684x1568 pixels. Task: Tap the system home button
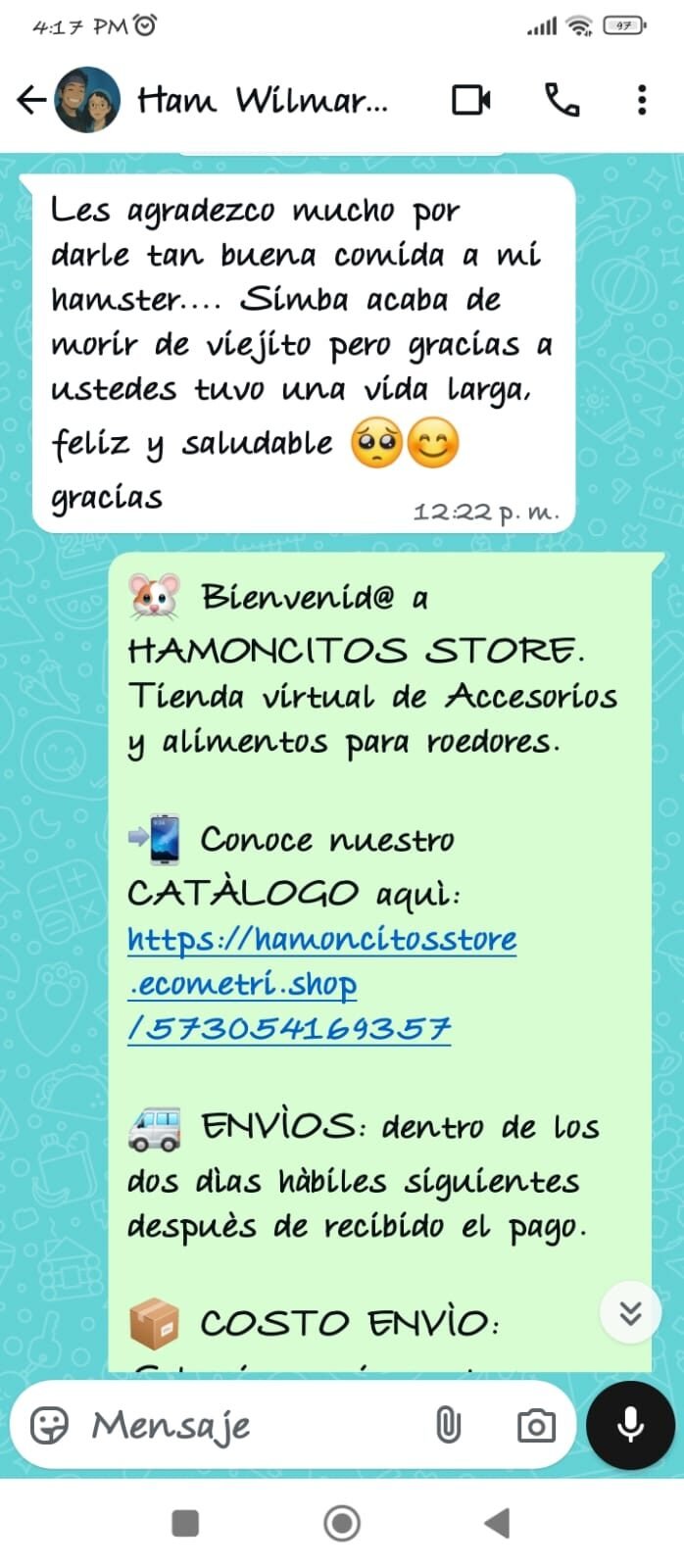click(x=342, y=1523)
